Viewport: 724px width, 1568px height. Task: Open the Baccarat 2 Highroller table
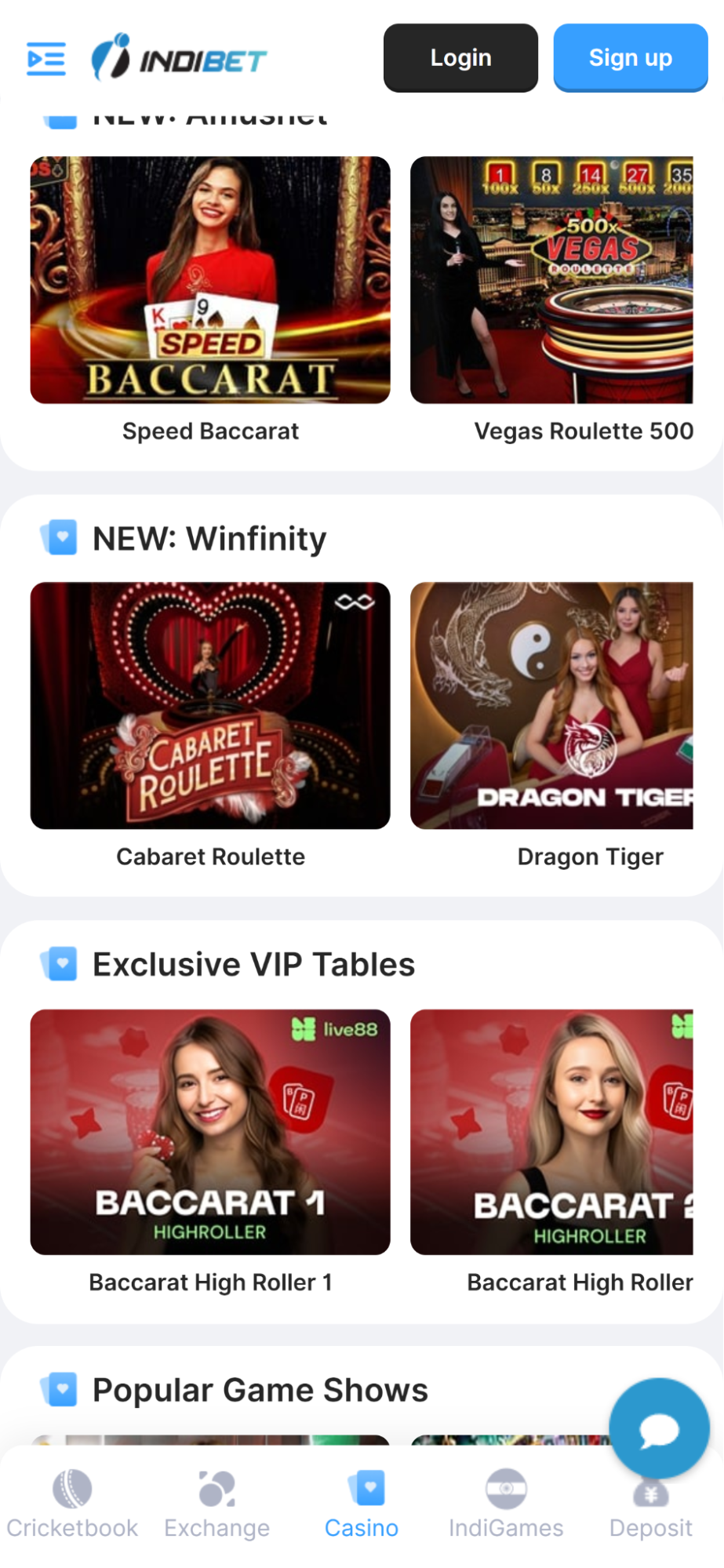point(551,1132)
